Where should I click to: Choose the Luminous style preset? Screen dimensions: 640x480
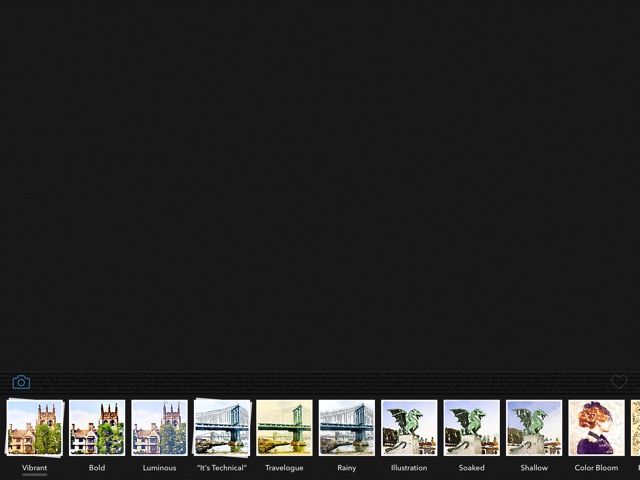click(x=159, y=428)
